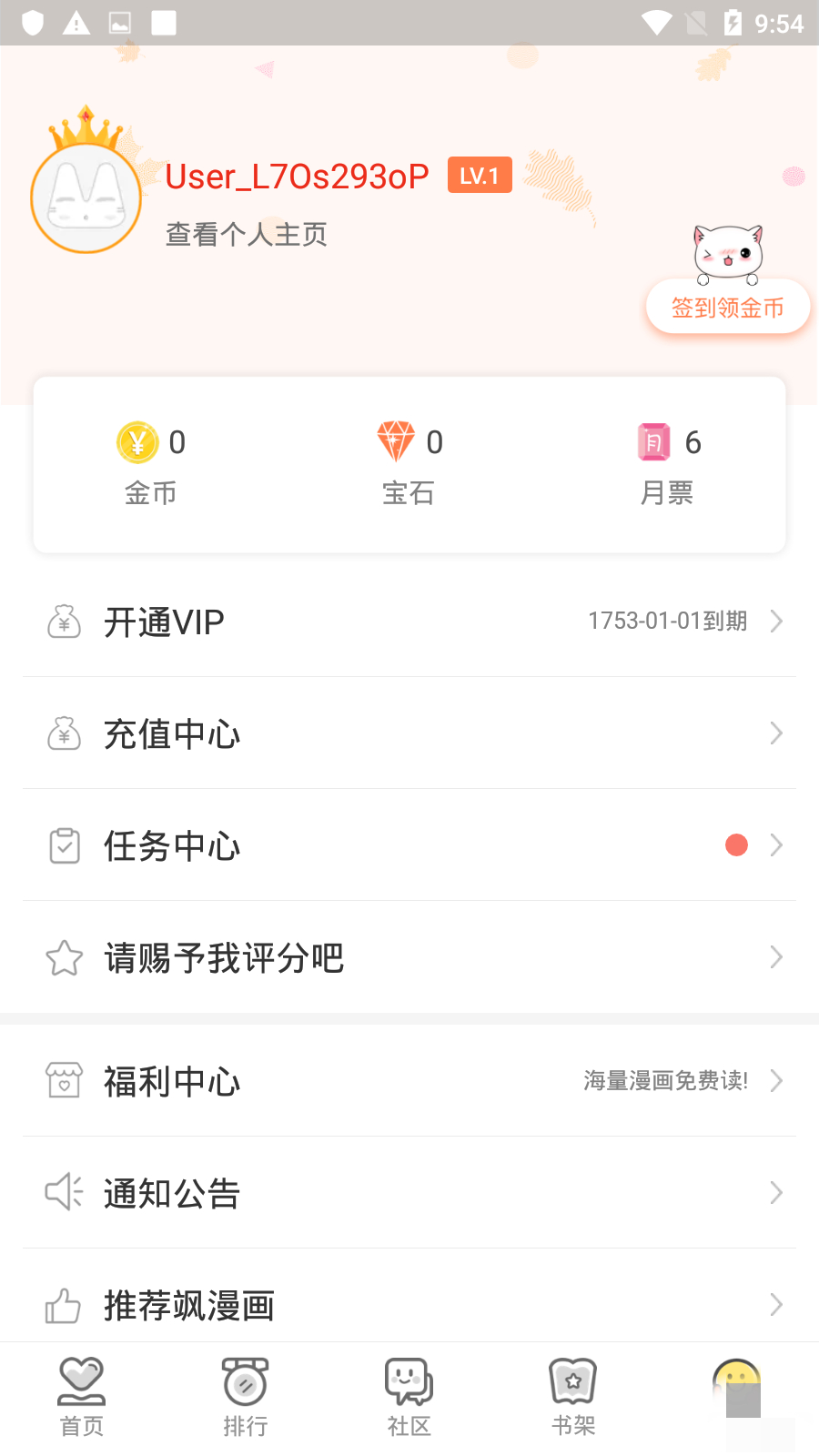The image size is (819, 1456).
Task: View 通知公告 announcements
Action: click(x=409, y=1193)
